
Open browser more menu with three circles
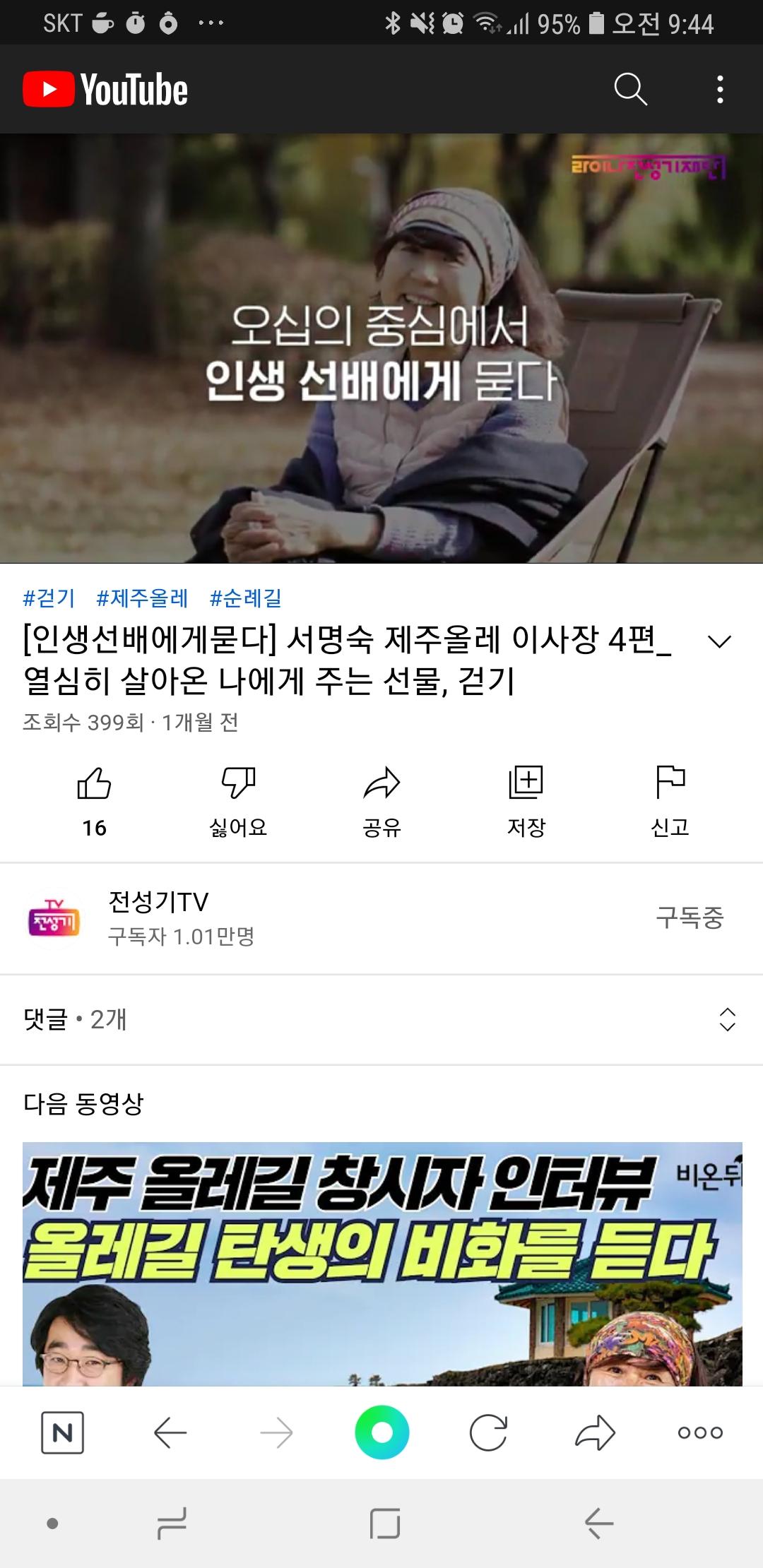click(x=699, y=1432)
